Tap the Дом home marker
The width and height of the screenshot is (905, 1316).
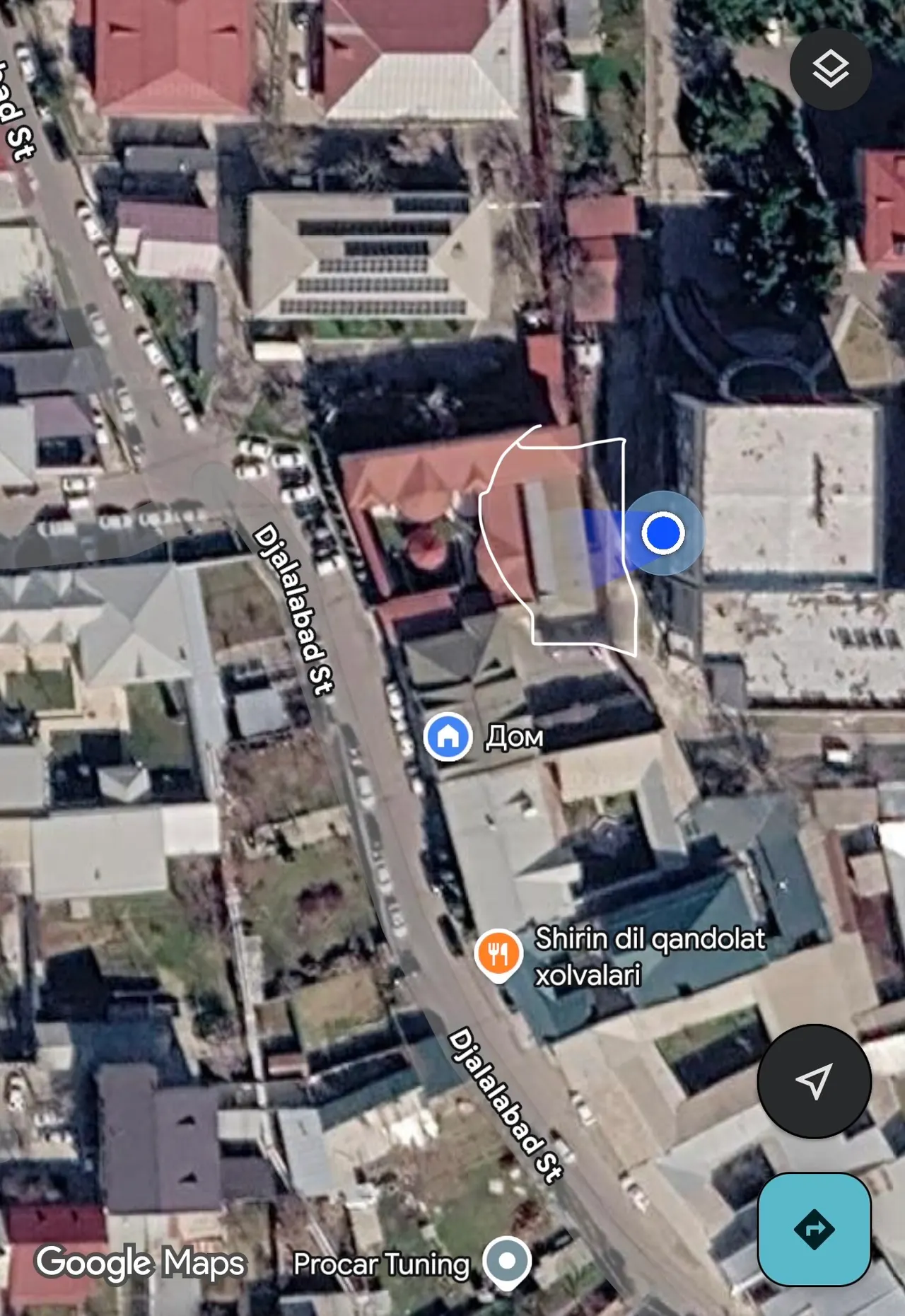pyautogui.click(x=448, y=736)
